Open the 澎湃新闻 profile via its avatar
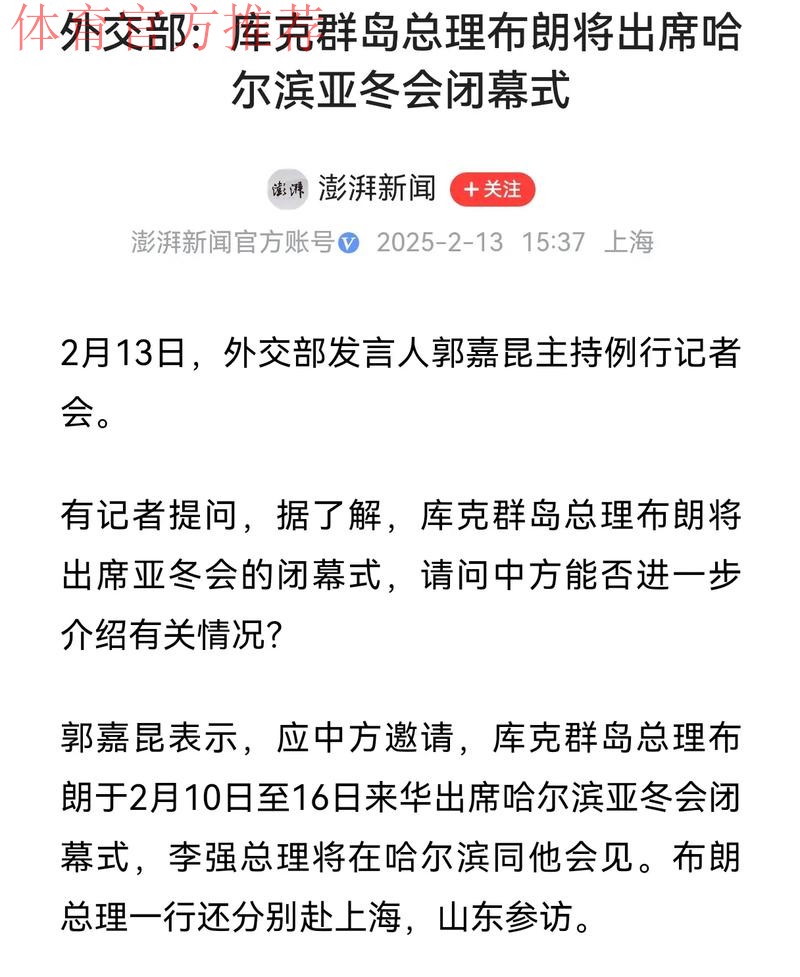The height and width of the screenshot is (977, 800). (288, 189)
